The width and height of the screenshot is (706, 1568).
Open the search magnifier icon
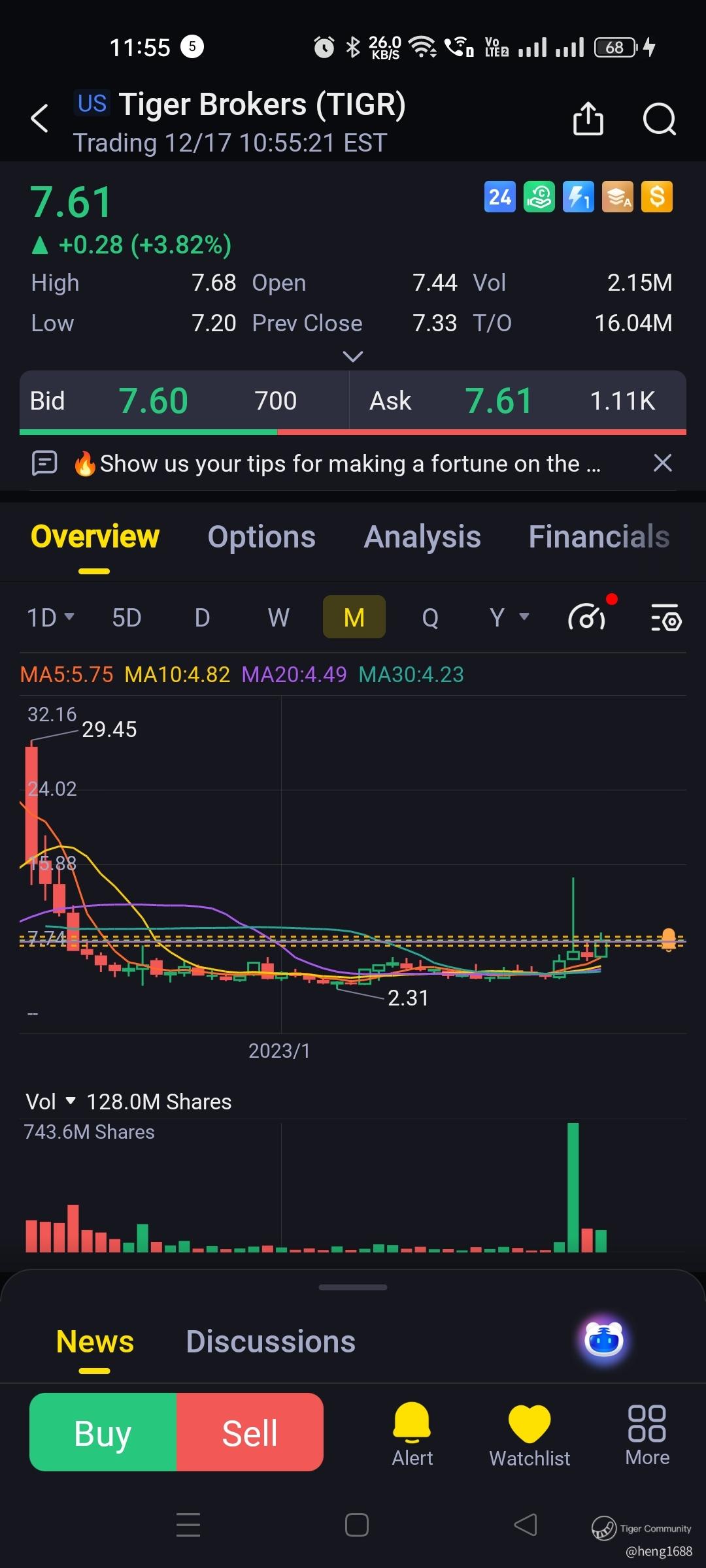click(x=659, y=119)
